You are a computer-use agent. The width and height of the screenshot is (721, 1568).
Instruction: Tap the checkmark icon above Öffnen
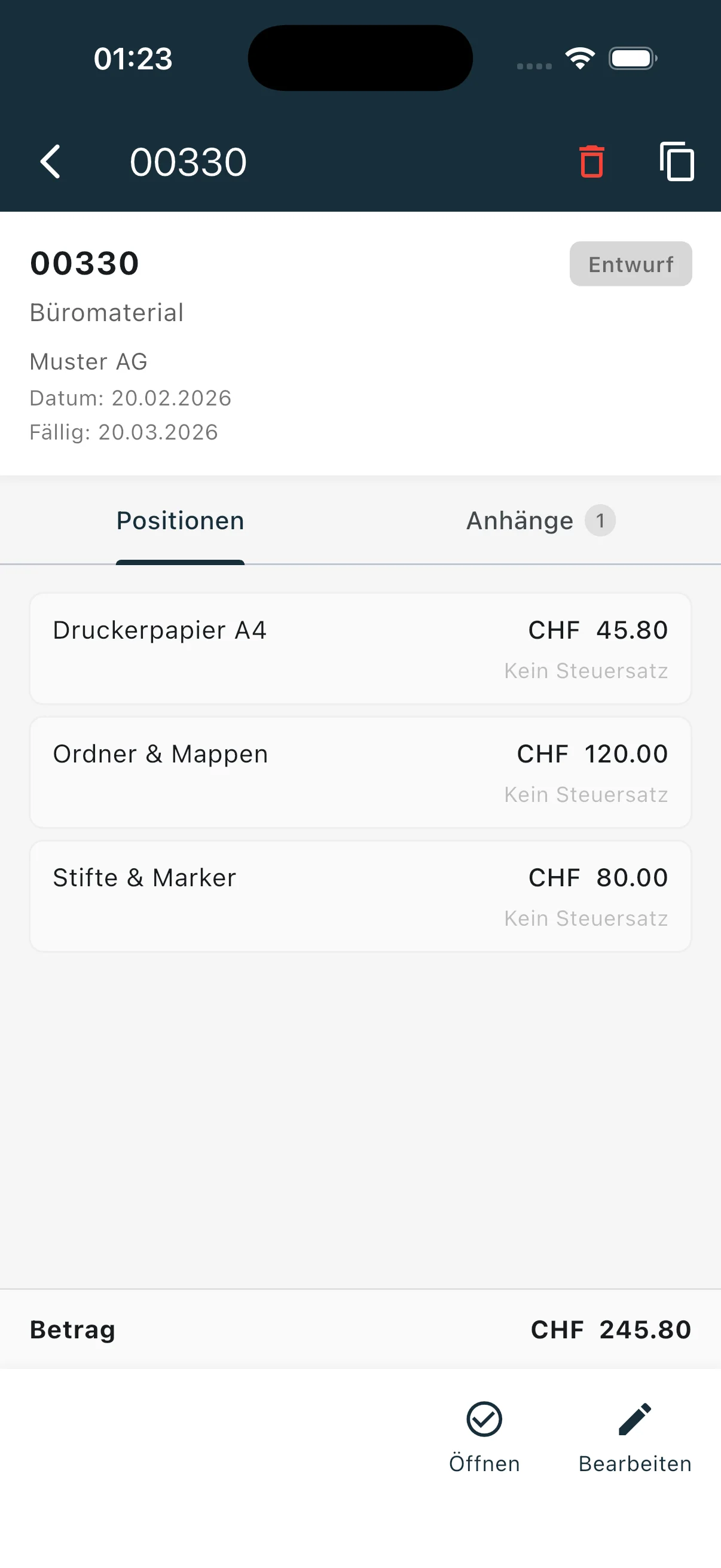coord(484,1419)
